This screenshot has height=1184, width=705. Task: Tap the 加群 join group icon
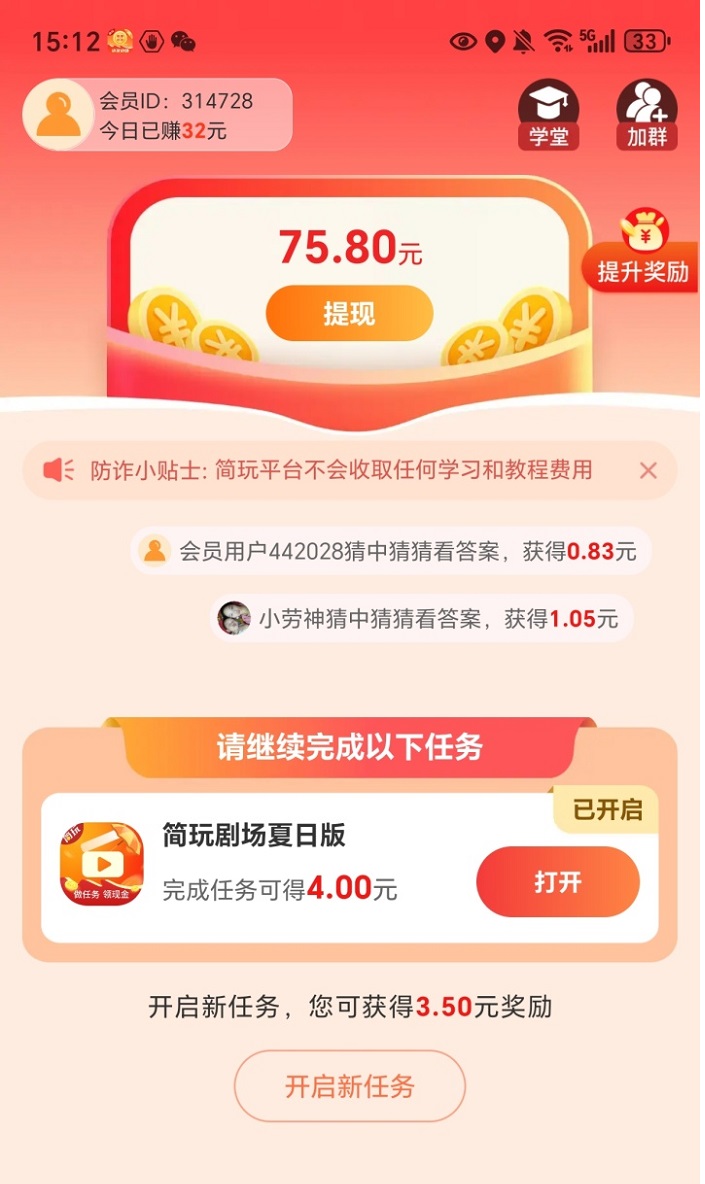coord(646,113)
